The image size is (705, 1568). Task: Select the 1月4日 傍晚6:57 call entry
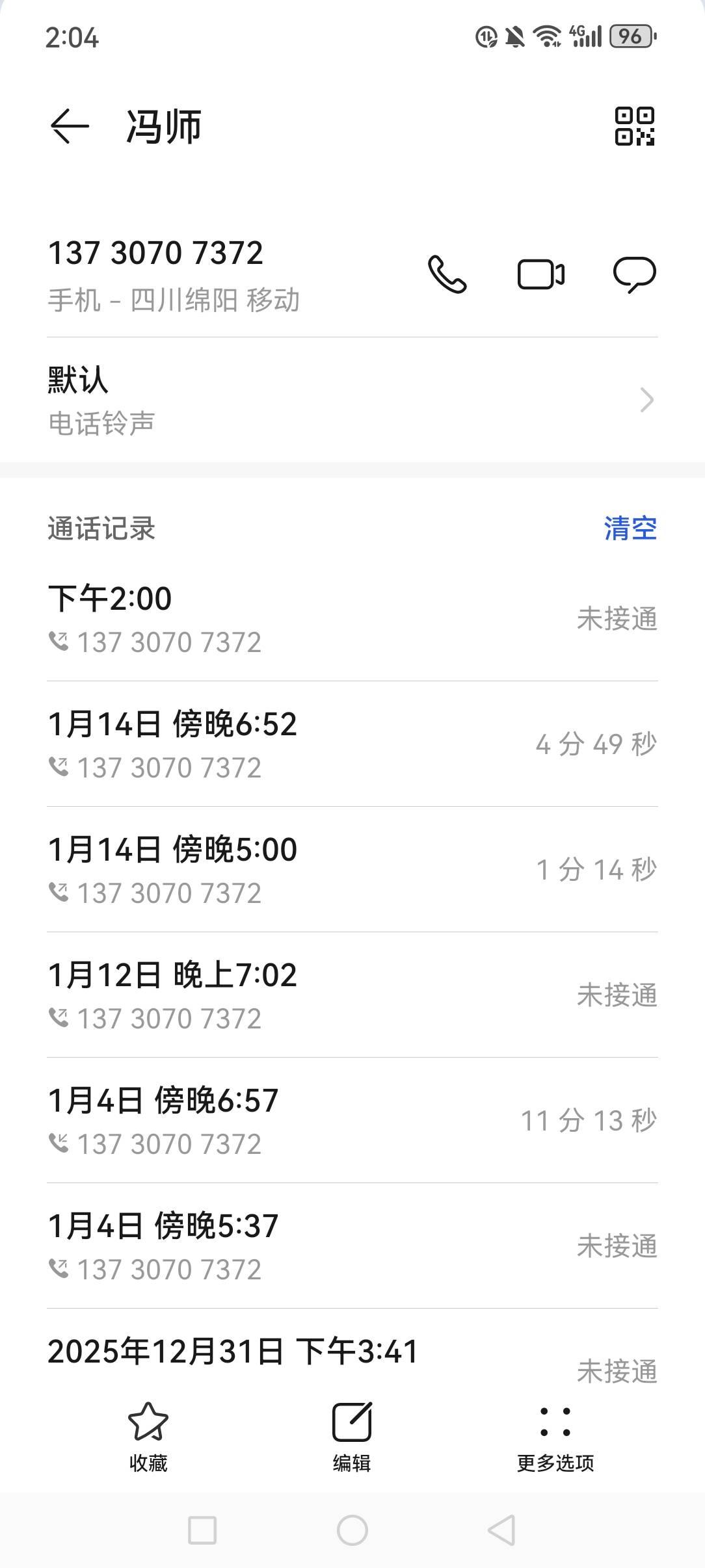(x=352, y=1121)
